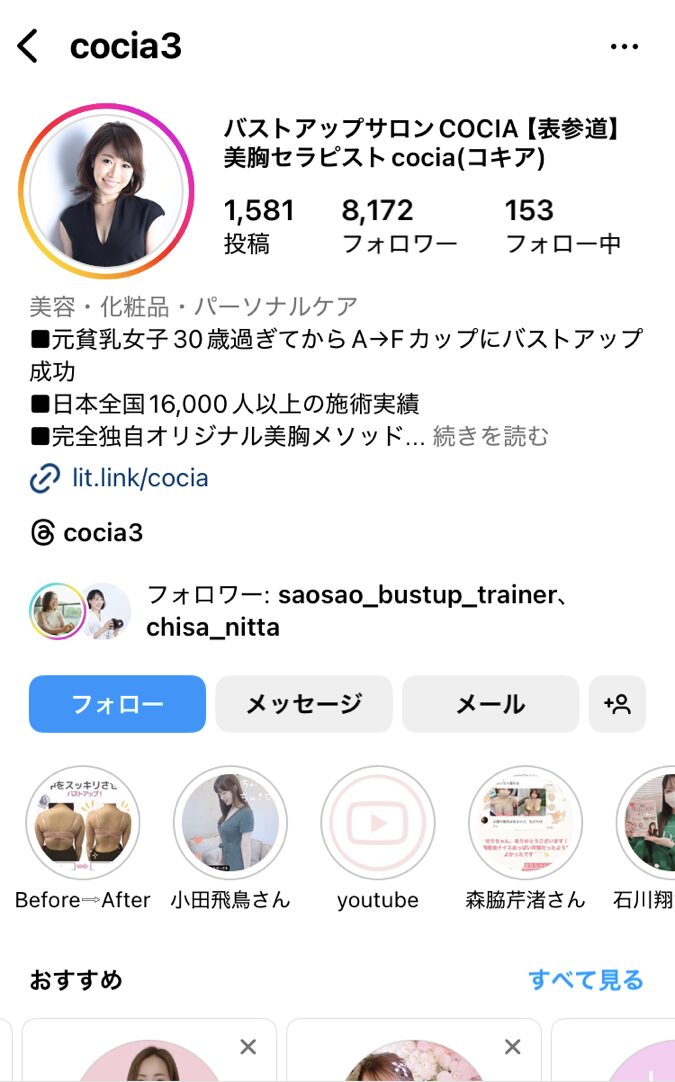Go back using the top-left arrow
Viewport: 675px width, 1082px height.
(28, 46)
